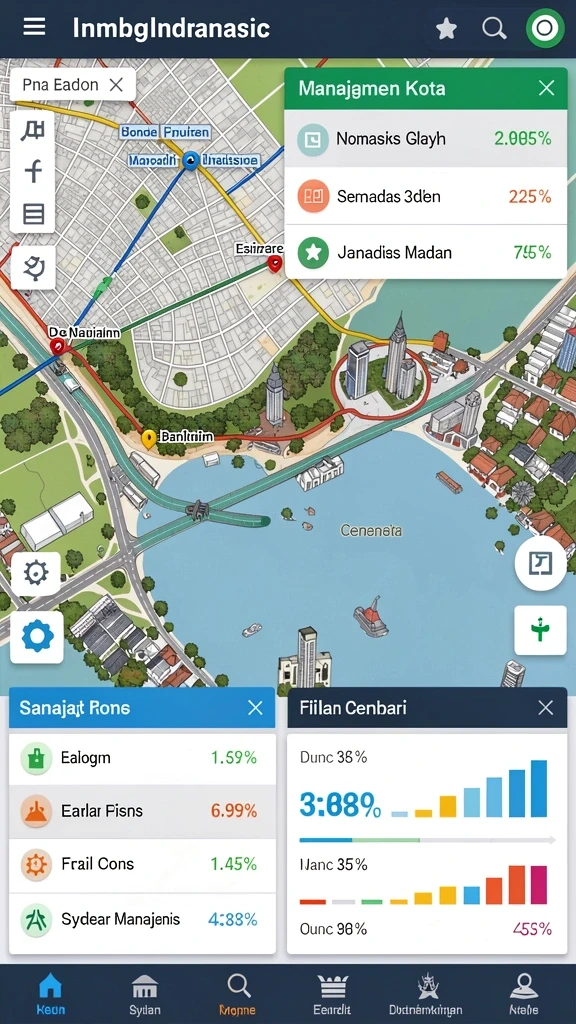Close the Fiilan Cenbari panel
Image resolution: width=576 pixels, height=1024 pixels.
click(x=545, y=708)
